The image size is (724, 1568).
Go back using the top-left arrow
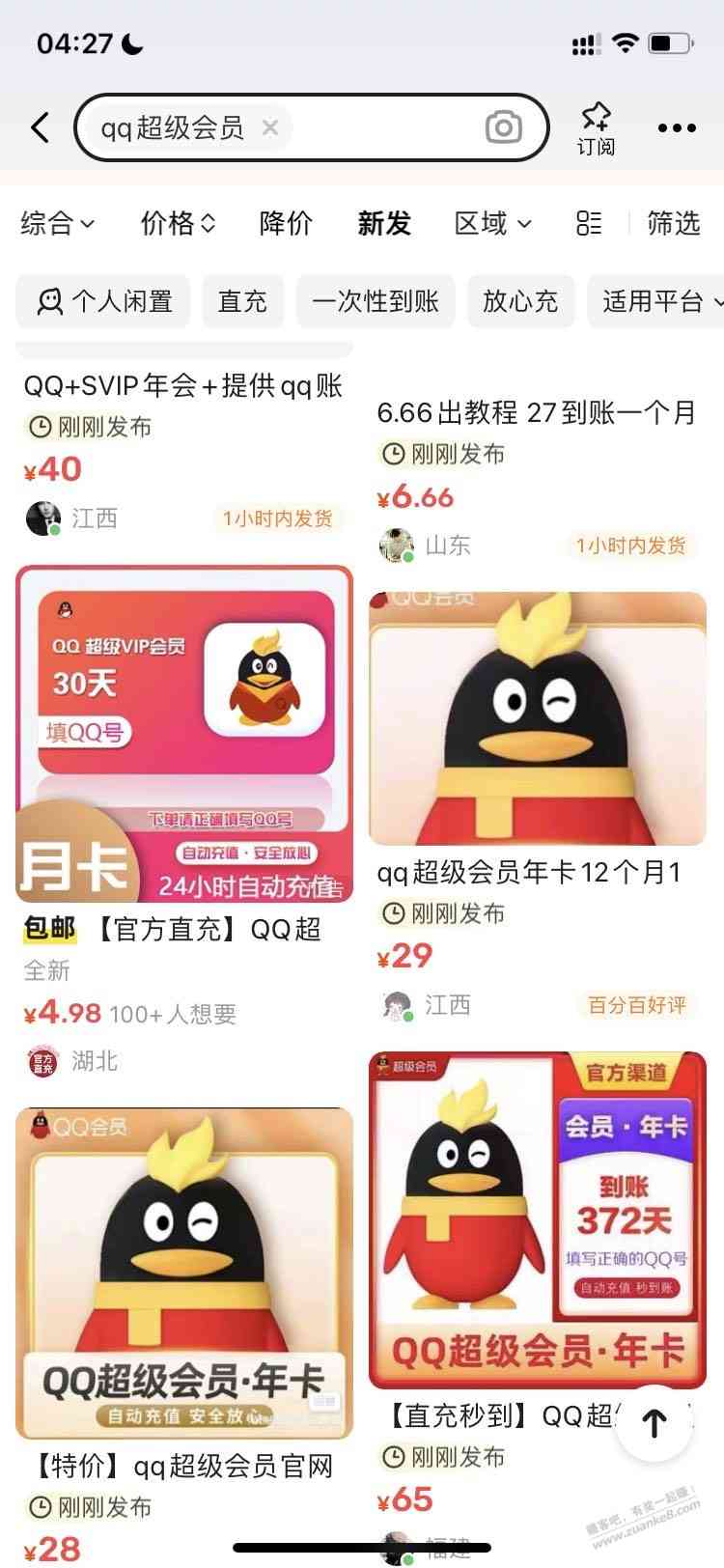[x=41, y=127]
